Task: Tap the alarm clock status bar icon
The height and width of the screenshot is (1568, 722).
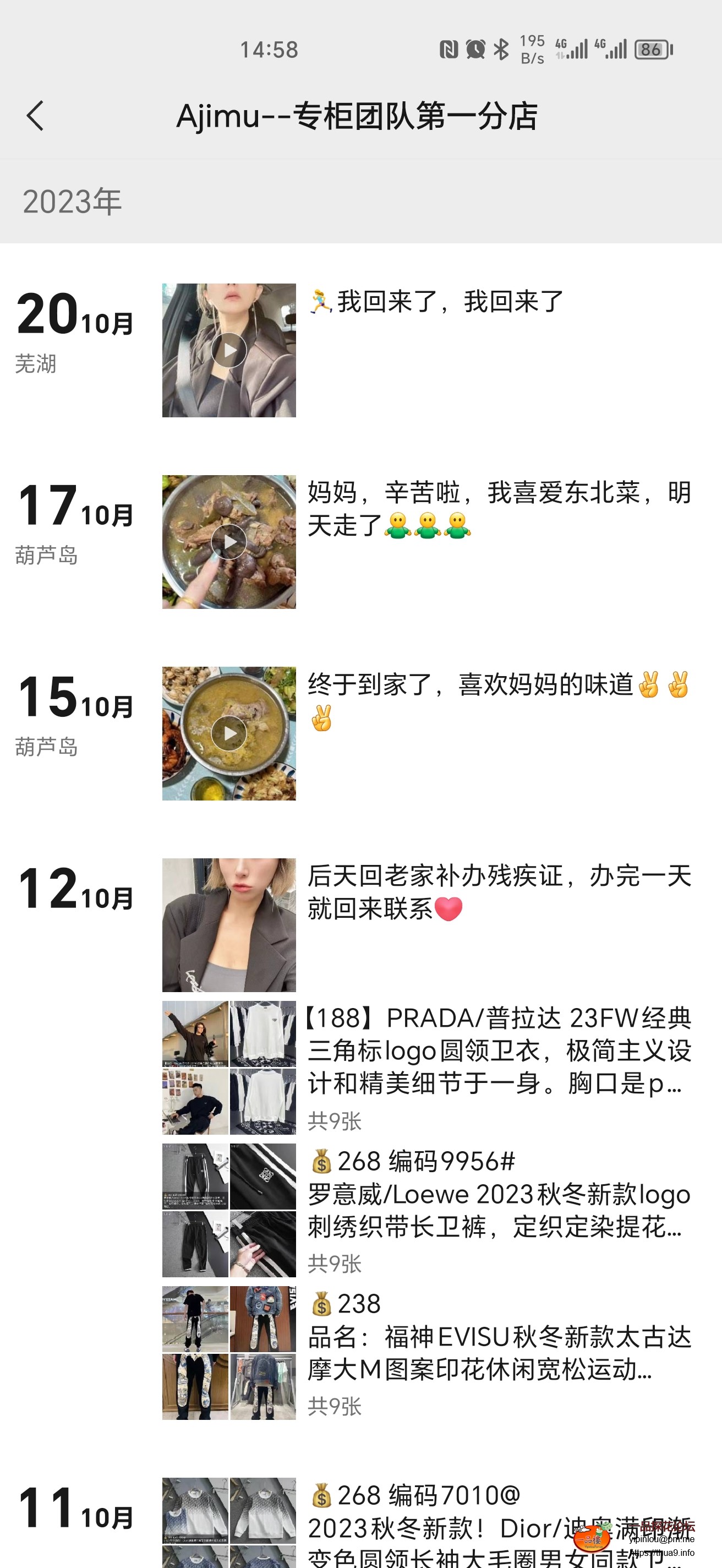Action: point(475,48)
